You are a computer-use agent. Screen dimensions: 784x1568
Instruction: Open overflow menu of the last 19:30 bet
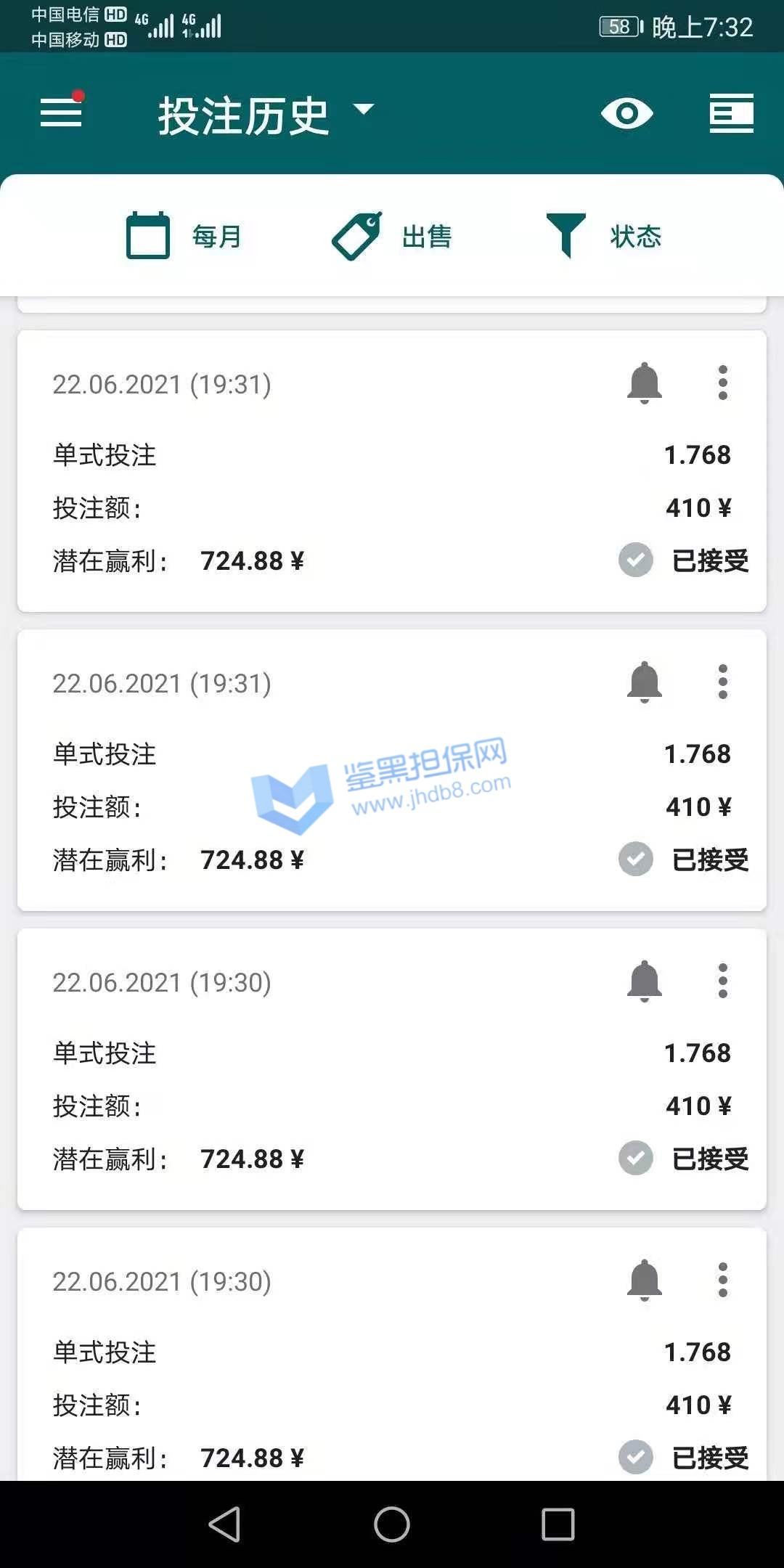pyautogui.click(x=722, y=1280)
